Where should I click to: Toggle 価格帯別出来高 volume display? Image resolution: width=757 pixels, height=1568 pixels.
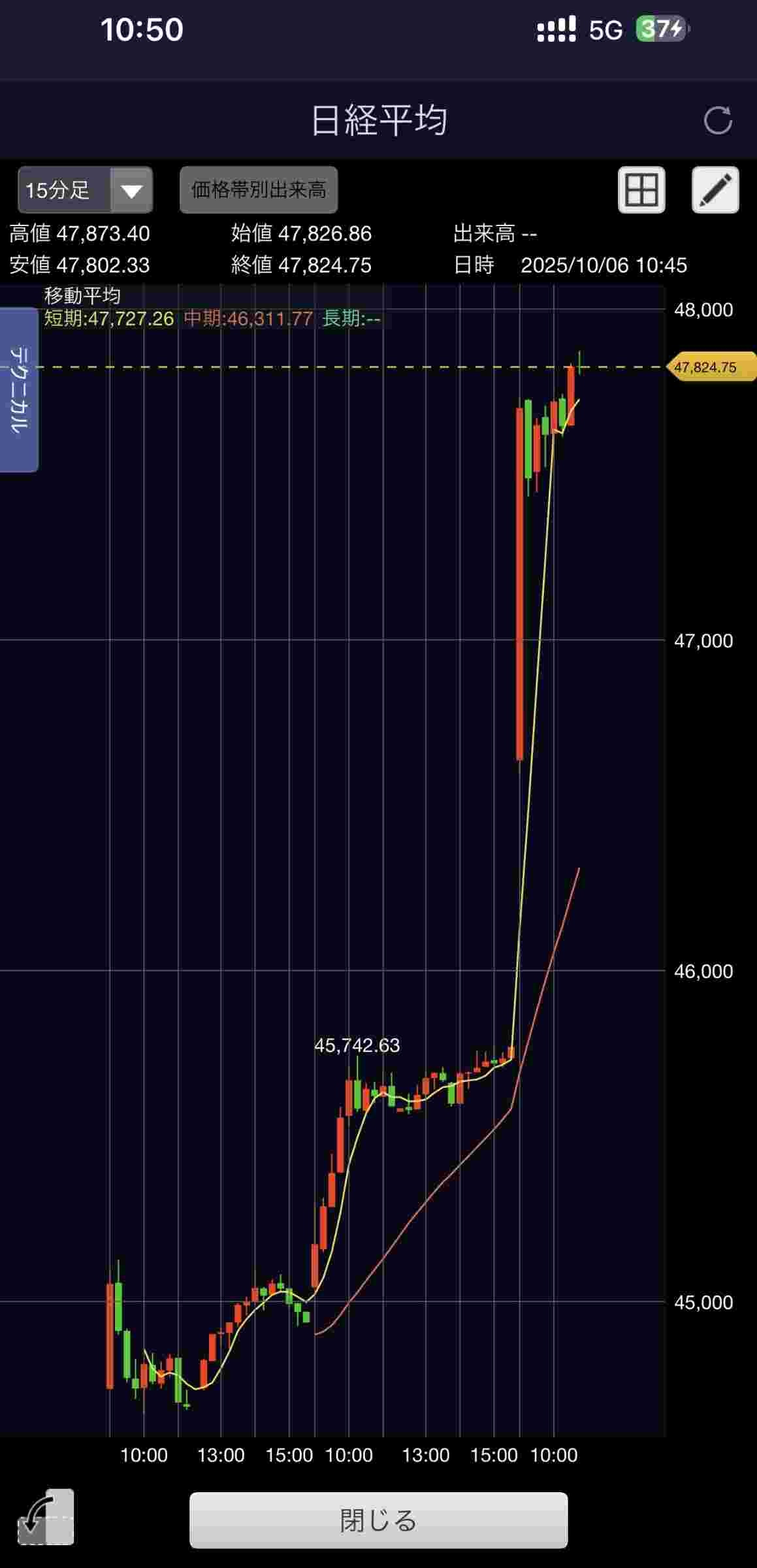[259, 190]
